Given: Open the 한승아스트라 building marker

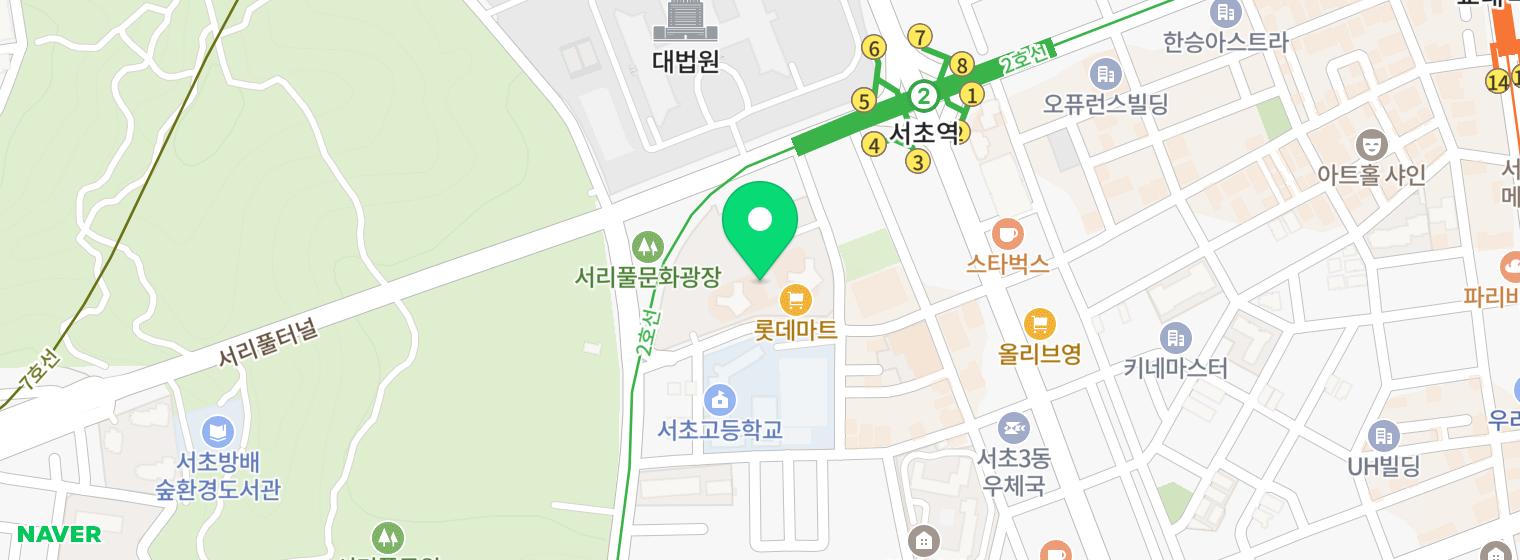Looking at the screenshot, I should click(1225, 13).
